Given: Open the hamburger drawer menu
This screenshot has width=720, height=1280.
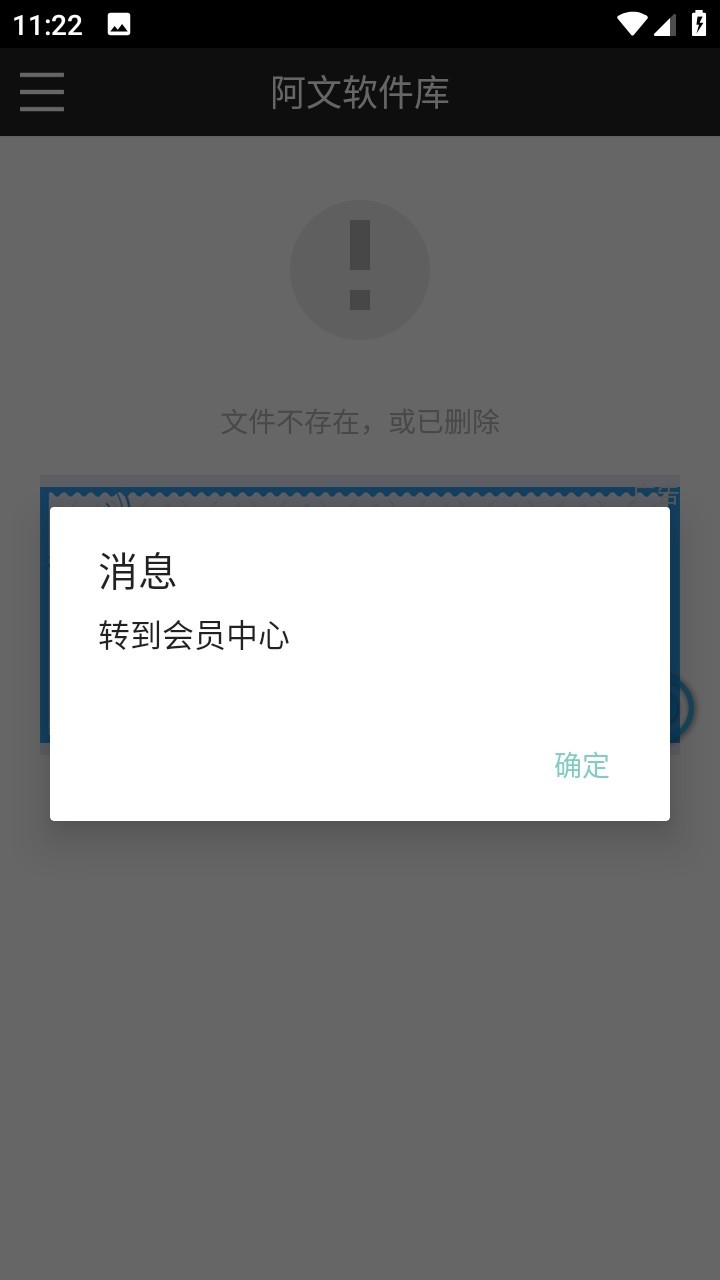Looking at the screenshot, I should point(42,92).
